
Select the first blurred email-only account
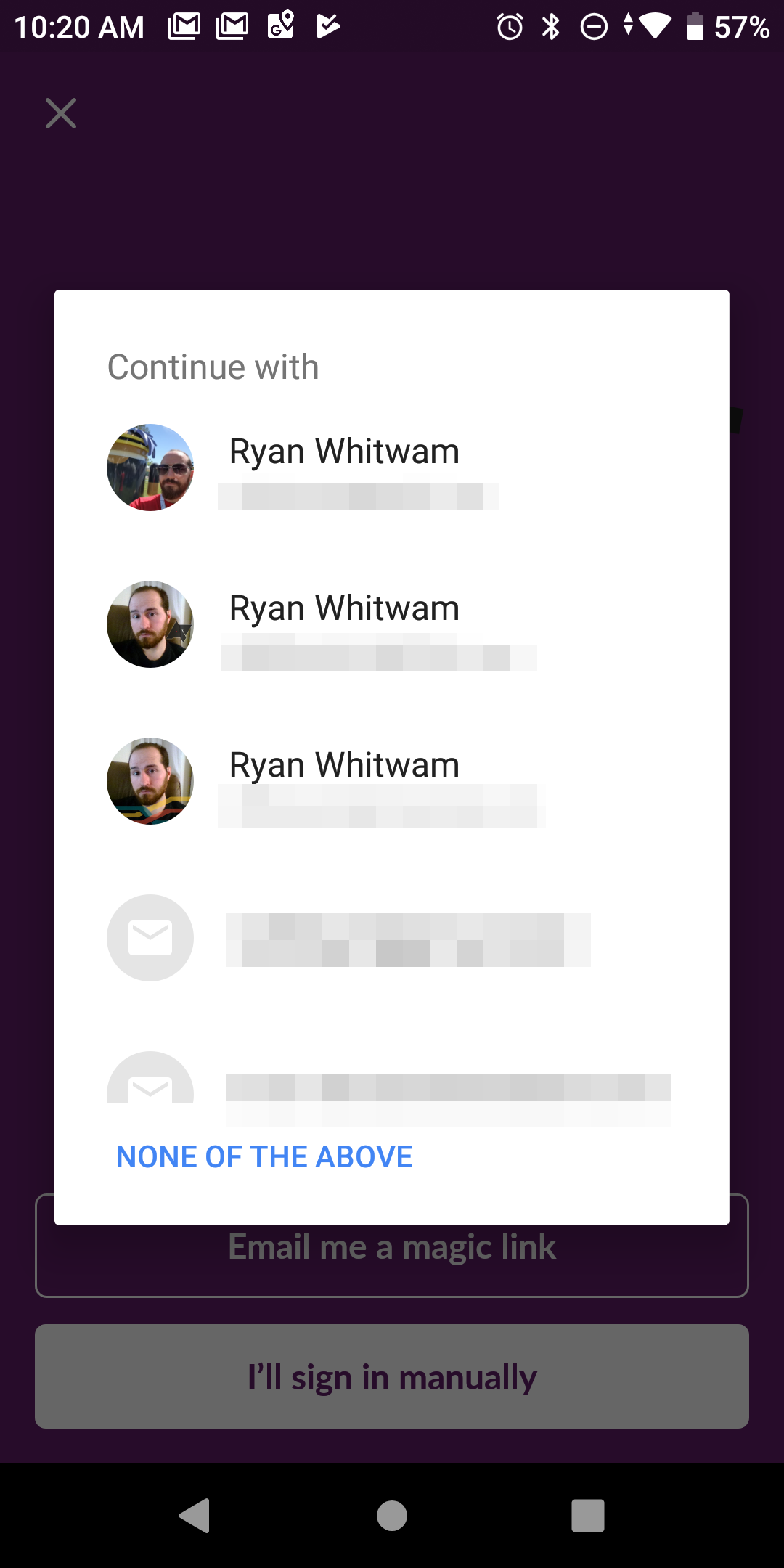pyautogui.click(x=392, y=939)
